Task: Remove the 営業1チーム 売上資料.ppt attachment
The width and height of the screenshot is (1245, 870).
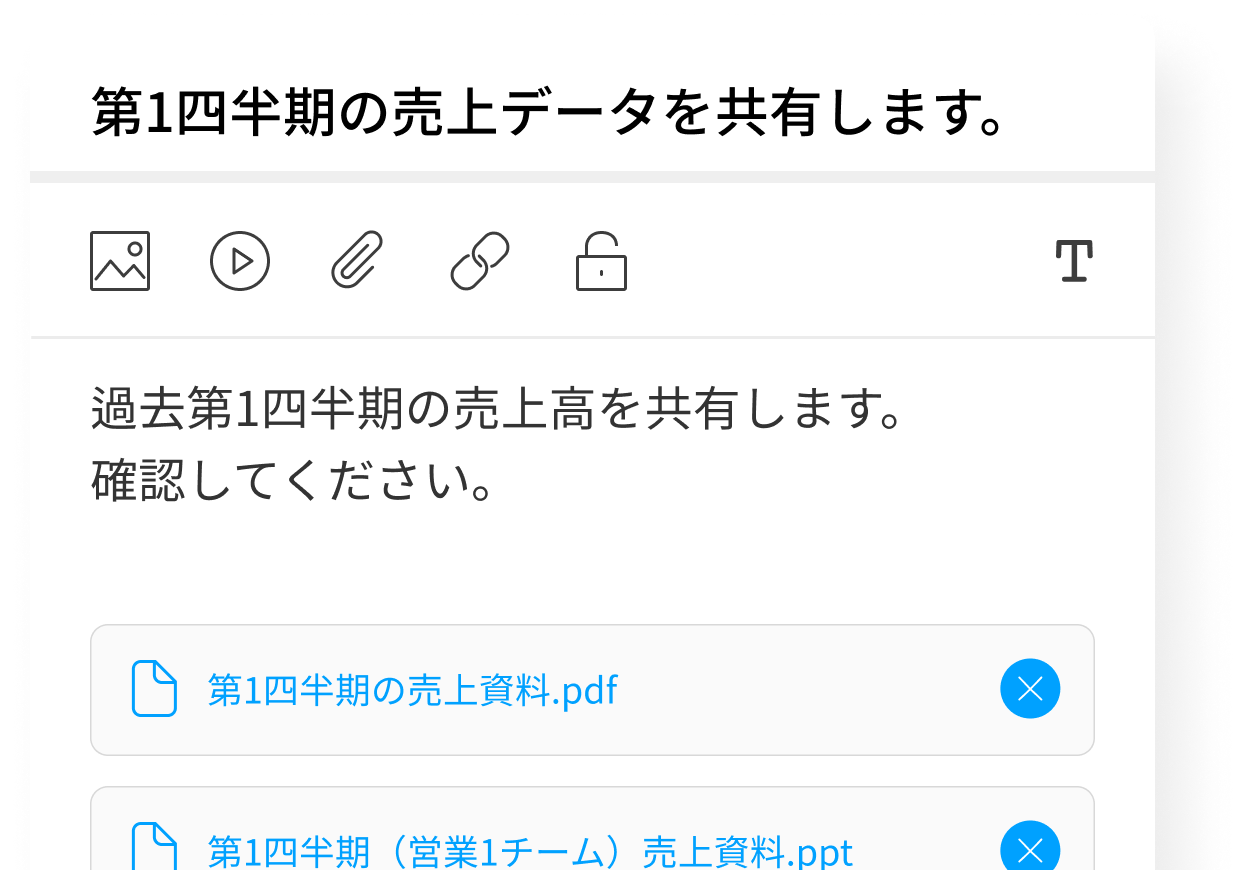Action: point(1030,850)
